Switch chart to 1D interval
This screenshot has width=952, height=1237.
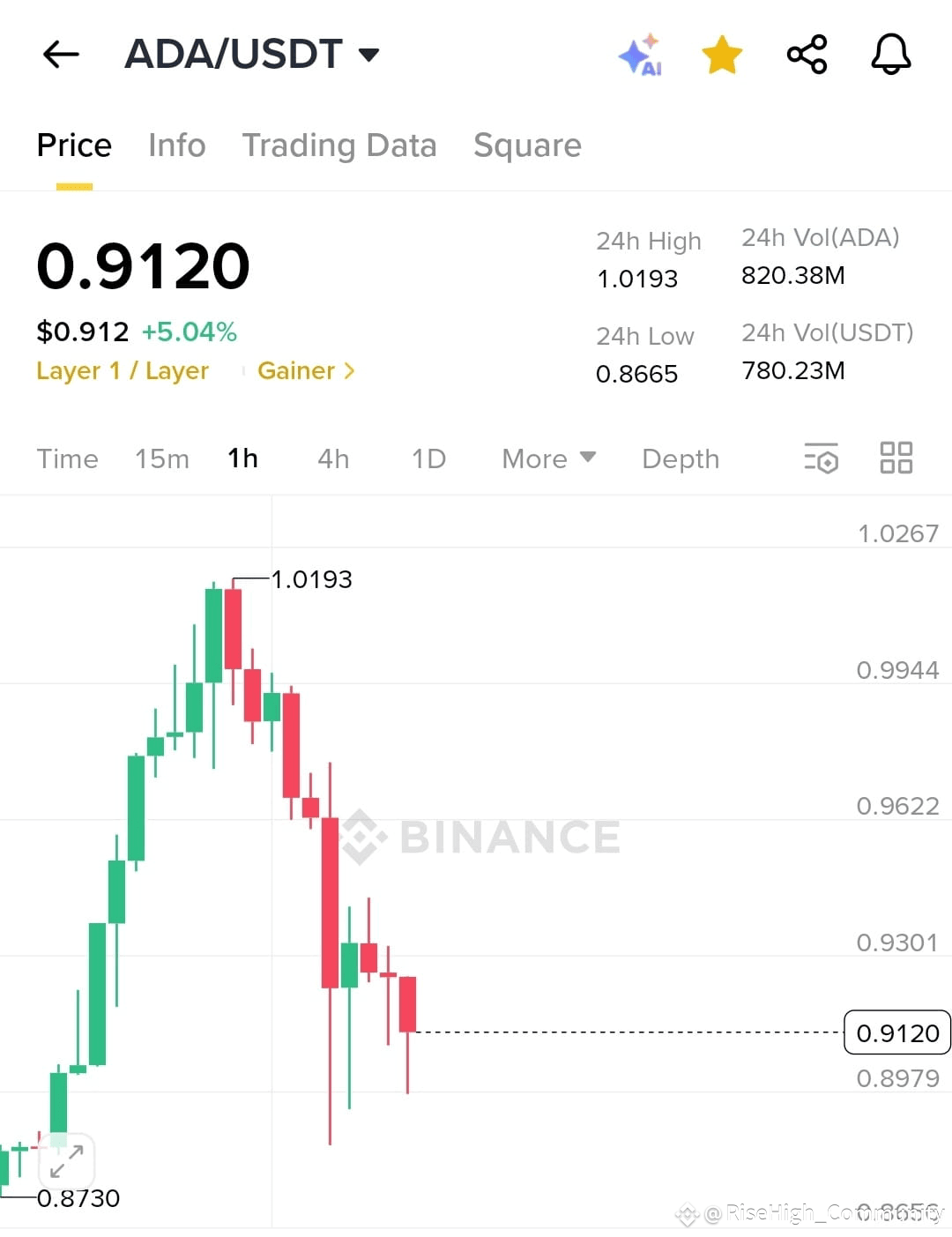coord(428,458)
